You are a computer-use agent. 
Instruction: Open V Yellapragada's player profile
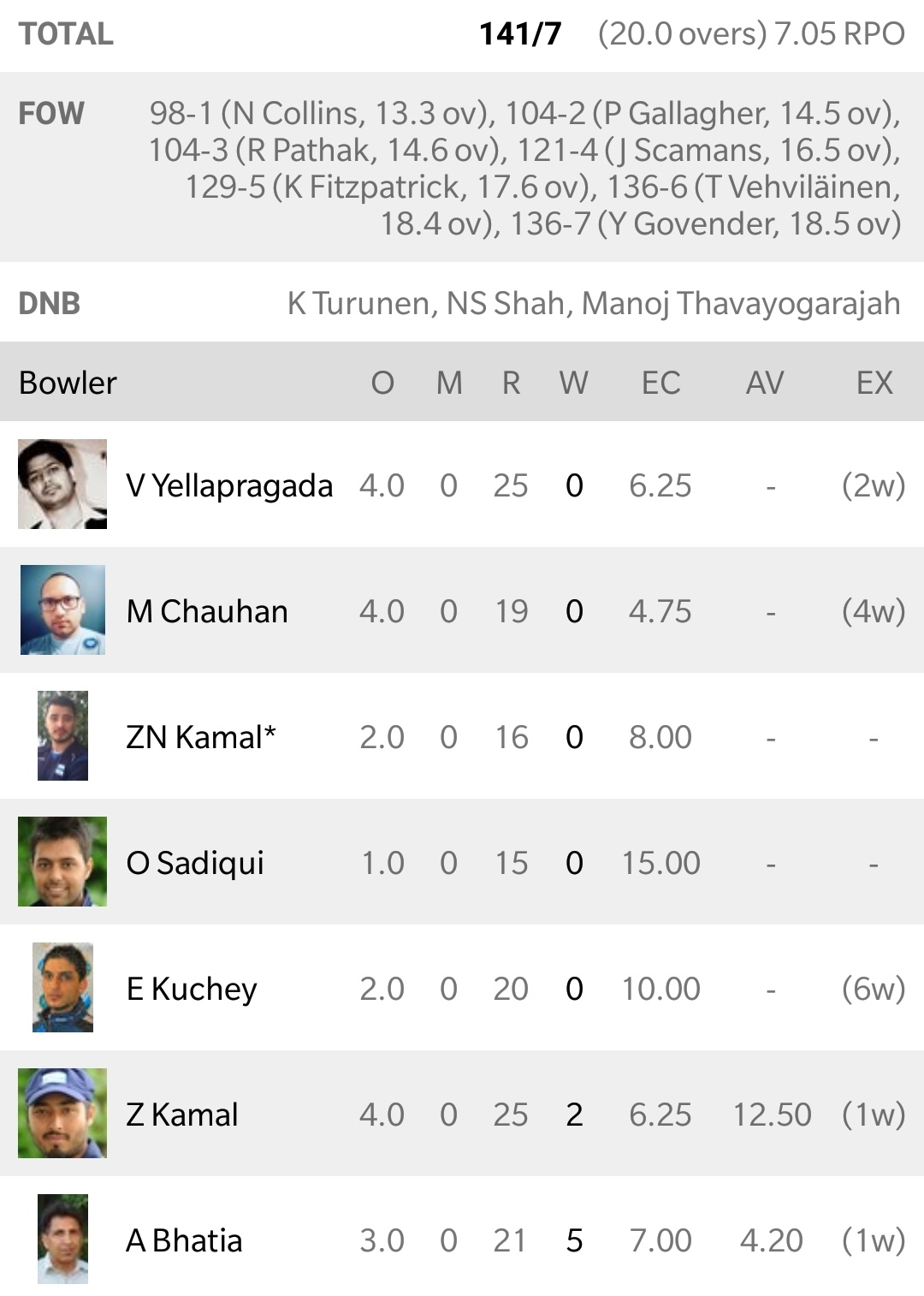(228, 485)
